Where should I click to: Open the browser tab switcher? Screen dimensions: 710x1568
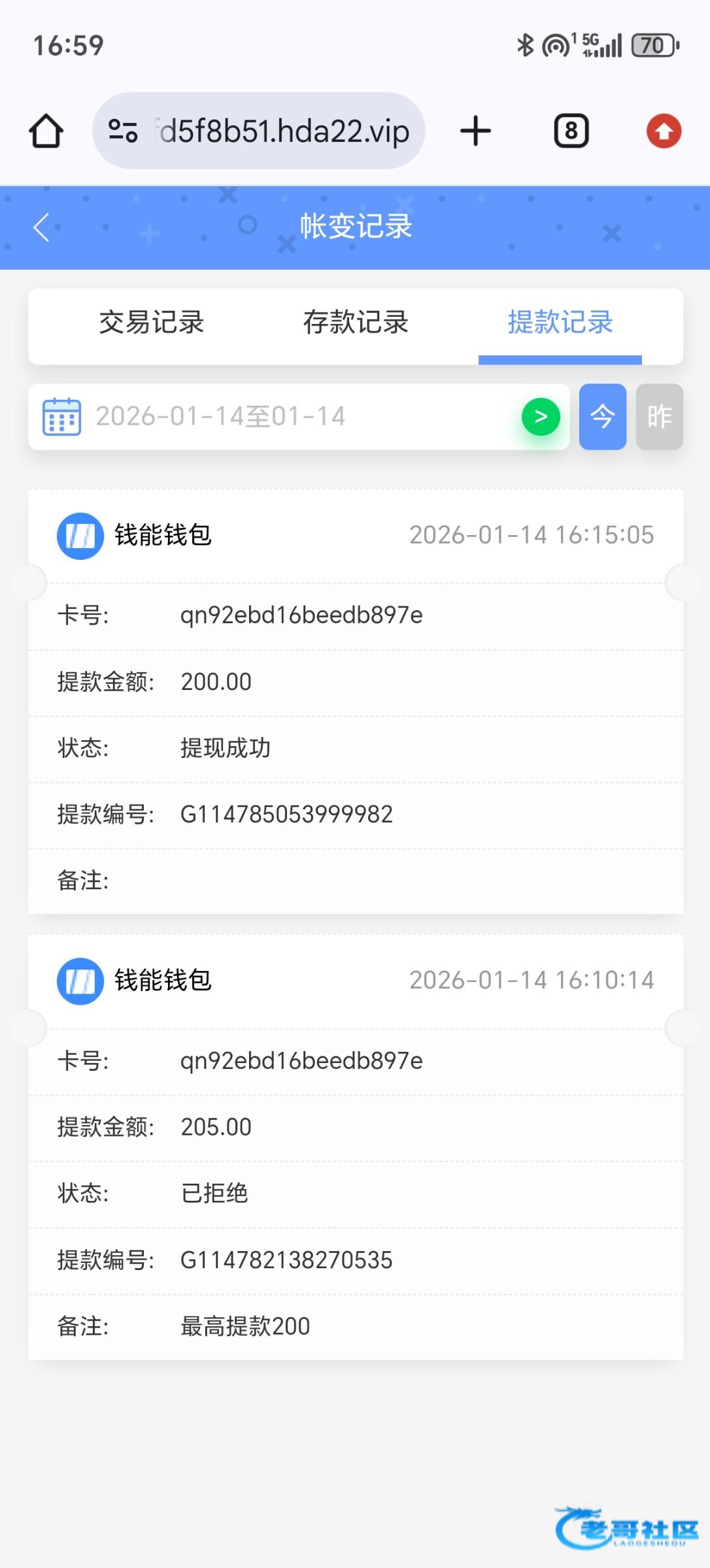point(571,131)
